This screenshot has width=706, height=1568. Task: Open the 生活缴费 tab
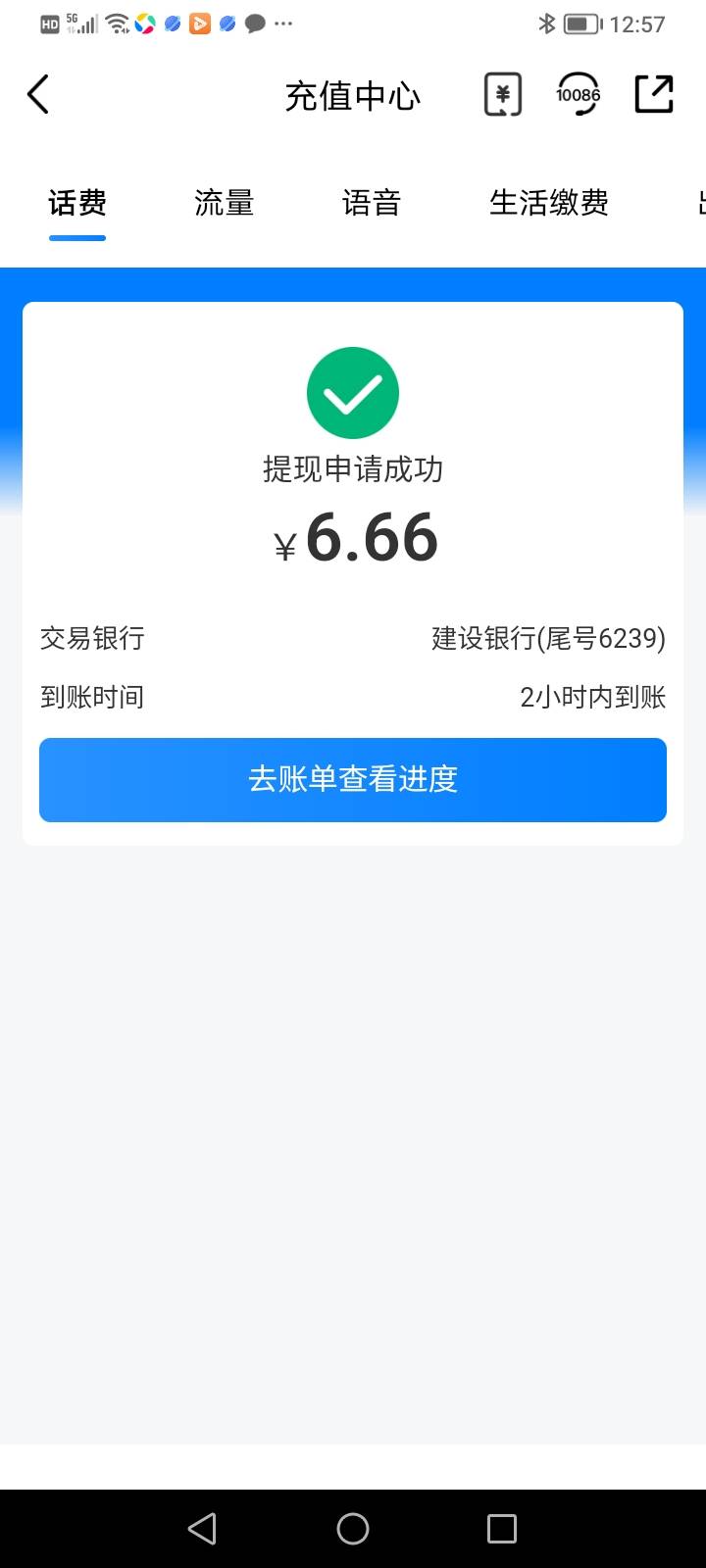549,203
